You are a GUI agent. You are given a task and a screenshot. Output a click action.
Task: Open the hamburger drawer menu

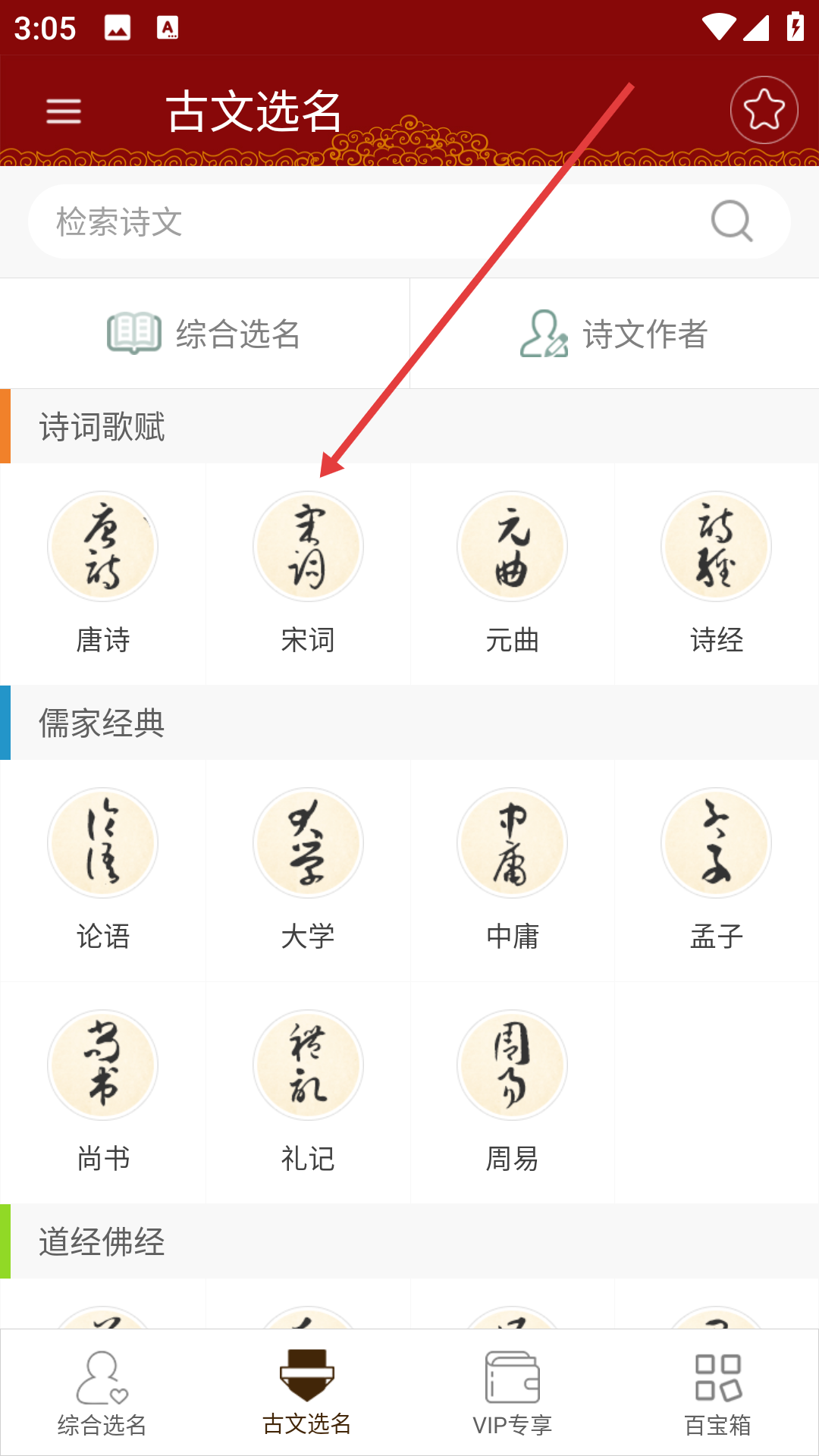click(64, 111)
